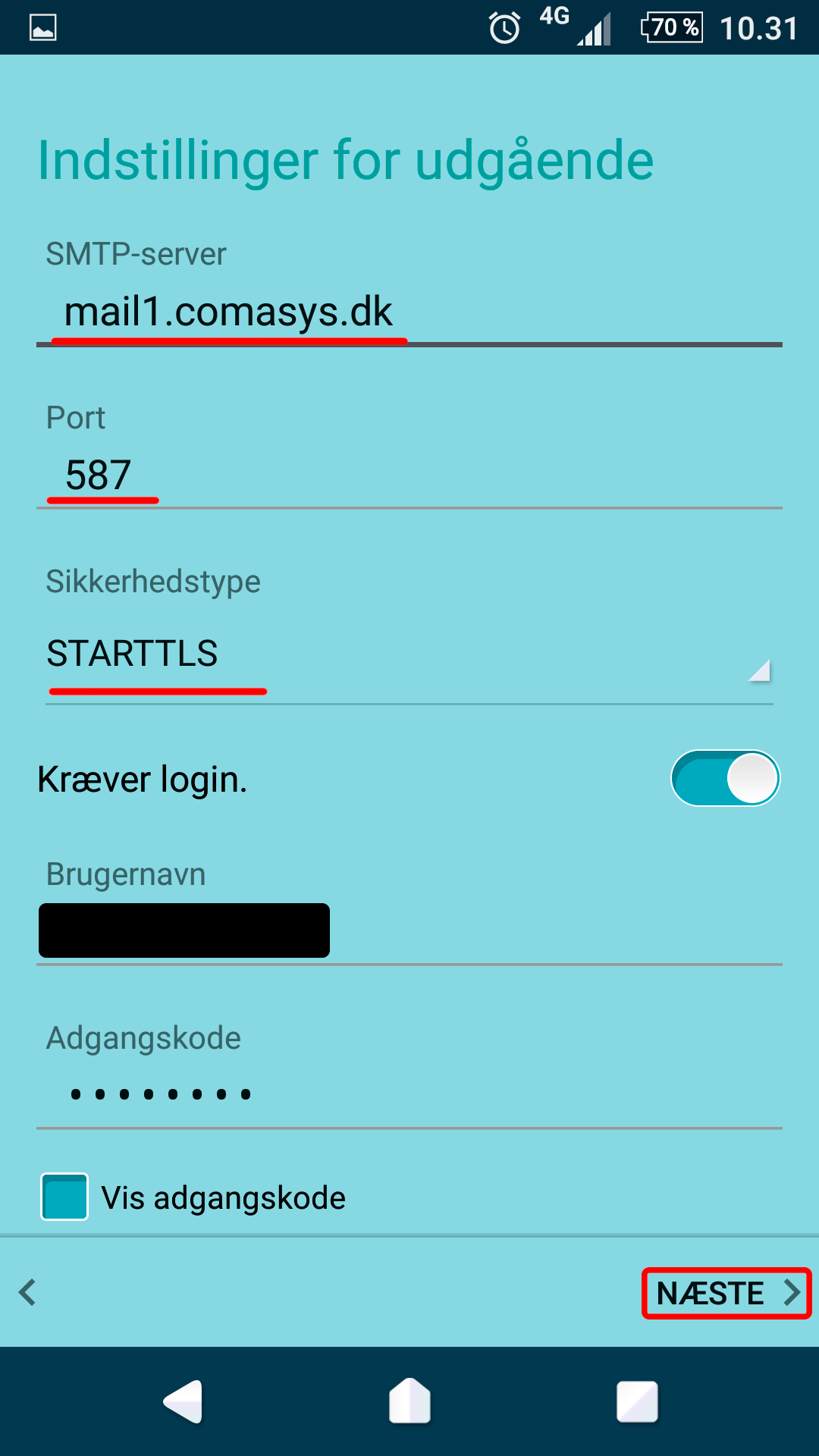Select the Brugernavn field

click(x=409, y=931)
